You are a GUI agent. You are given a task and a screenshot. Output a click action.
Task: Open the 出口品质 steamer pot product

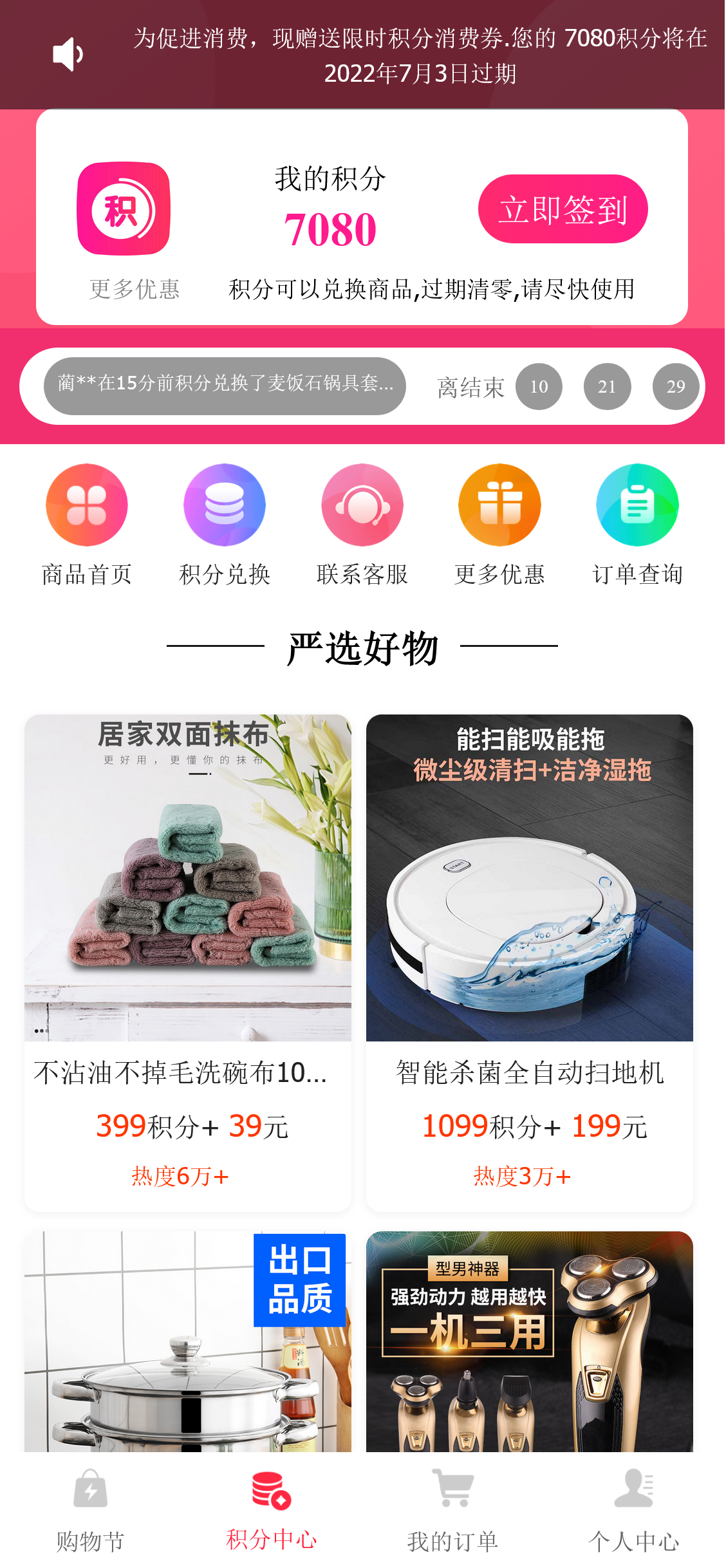(x=188, y=1341)
